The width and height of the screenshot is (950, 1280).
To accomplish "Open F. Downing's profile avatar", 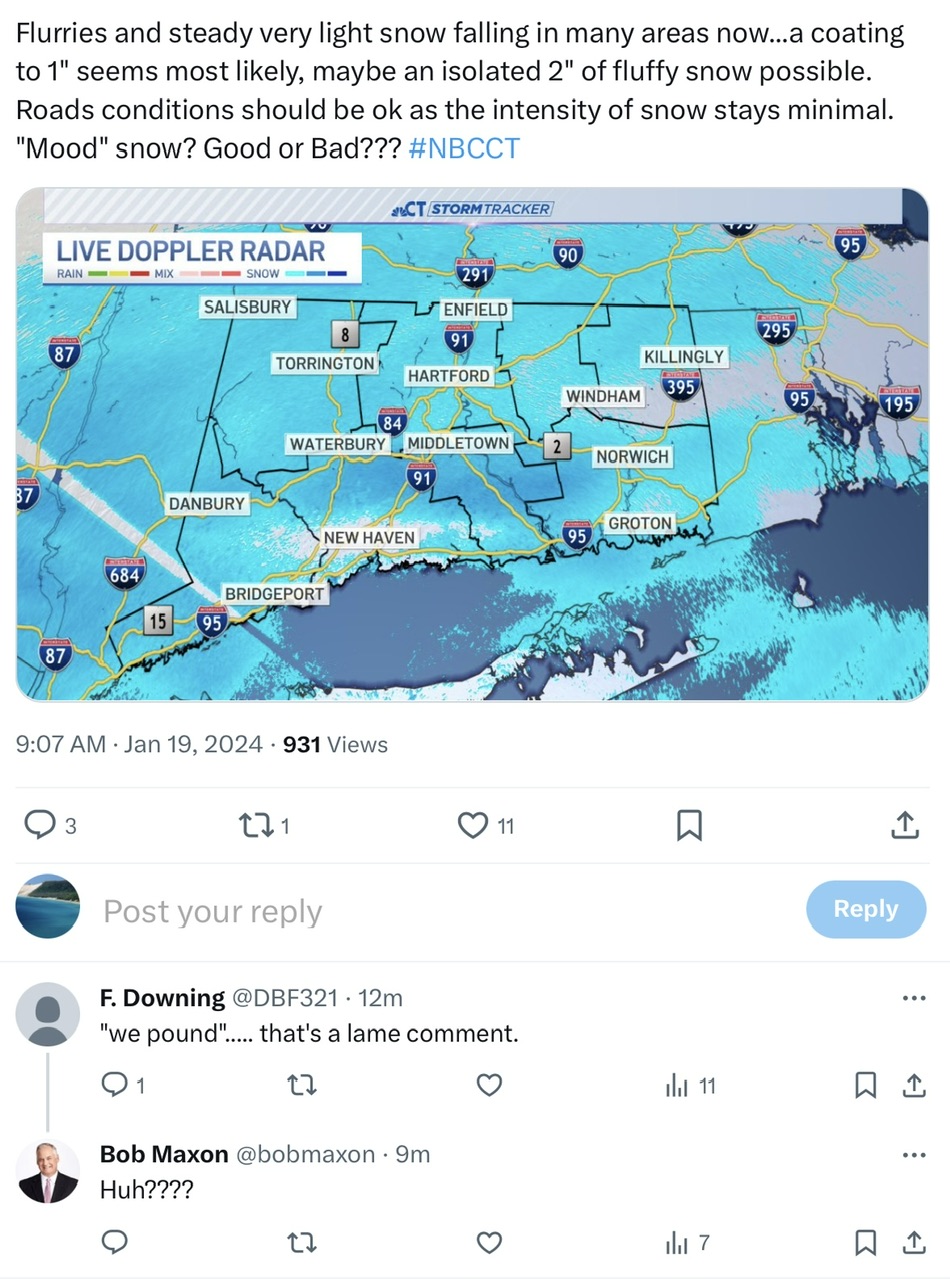I will 48,1013.
